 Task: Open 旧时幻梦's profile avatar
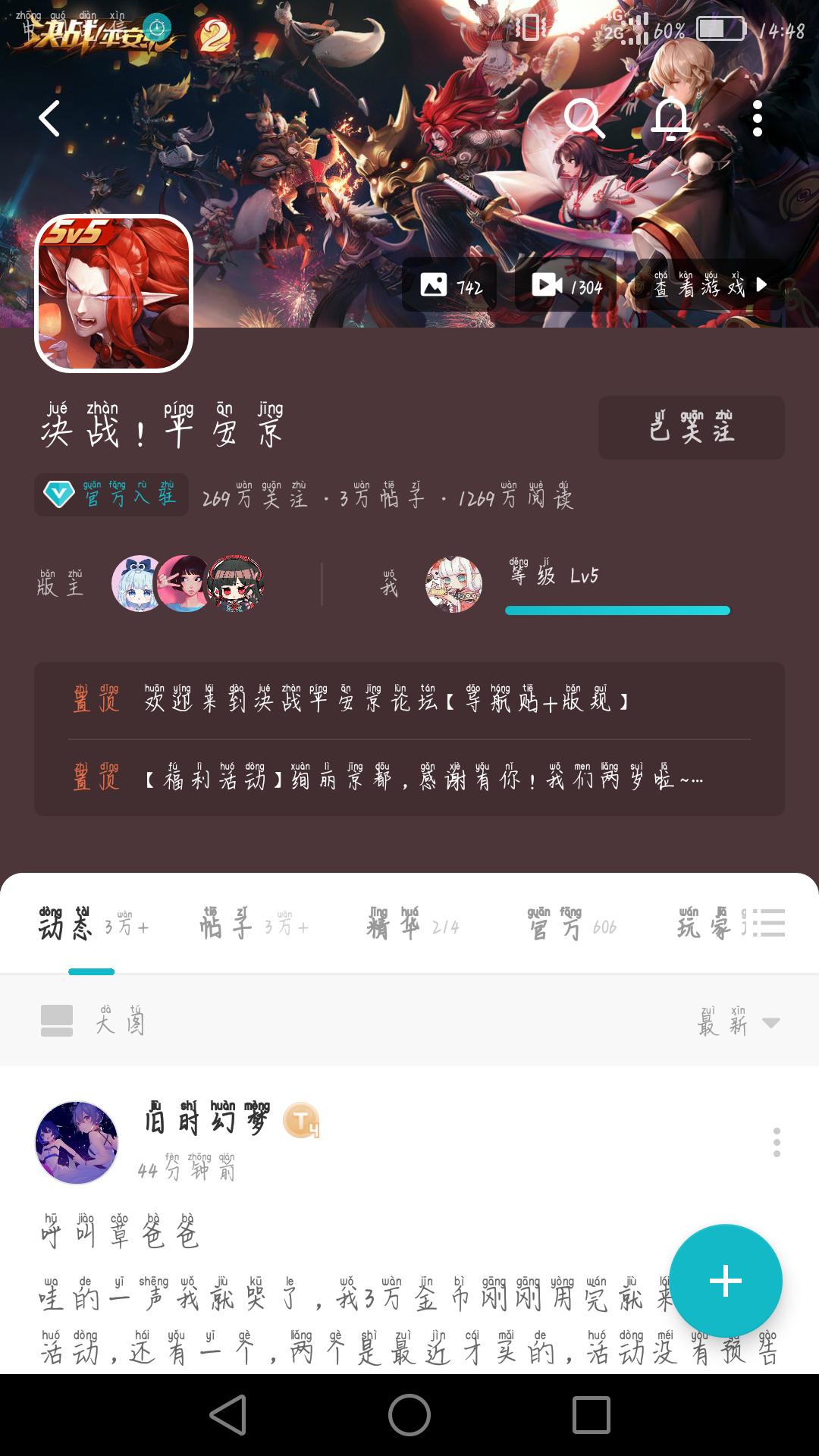coord(77,1143)
